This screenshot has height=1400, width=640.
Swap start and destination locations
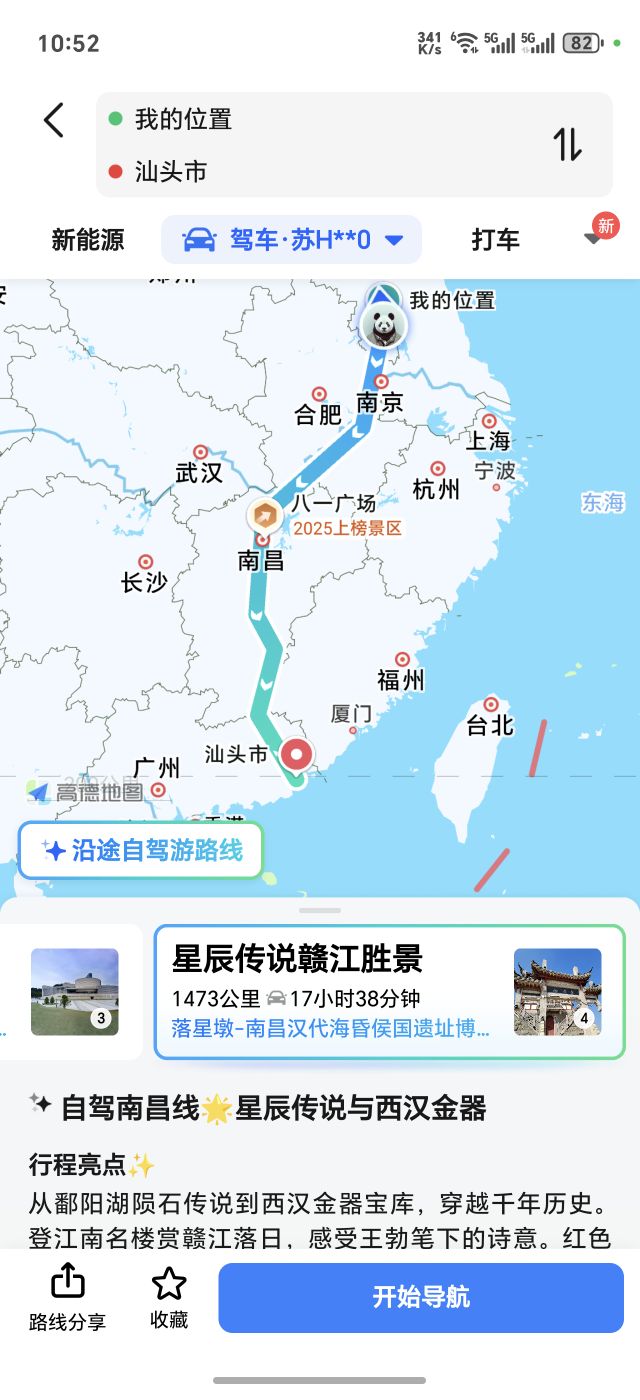[567, 145]
